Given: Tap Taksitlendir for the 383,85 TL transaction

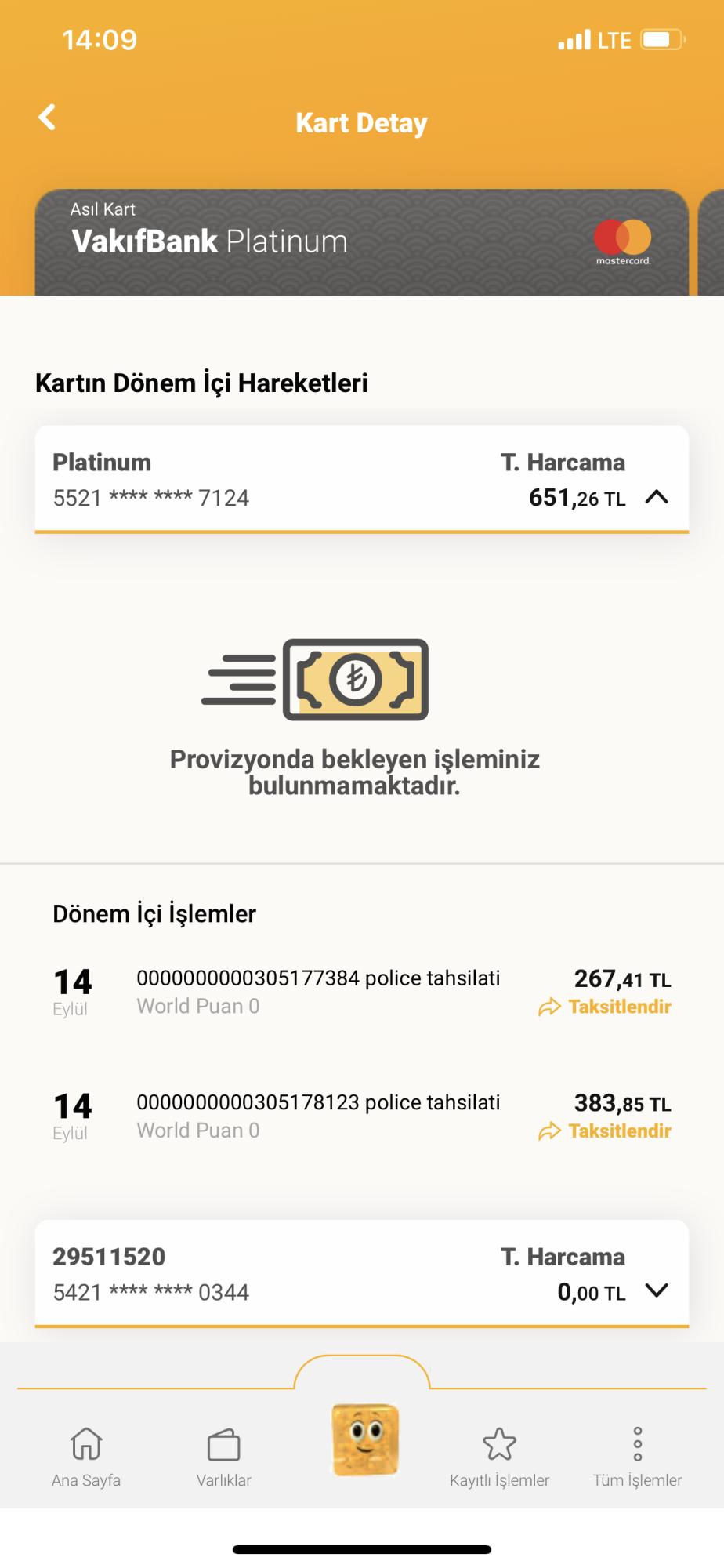Looking at the screenshot, I should click(x=604, y=1131).
